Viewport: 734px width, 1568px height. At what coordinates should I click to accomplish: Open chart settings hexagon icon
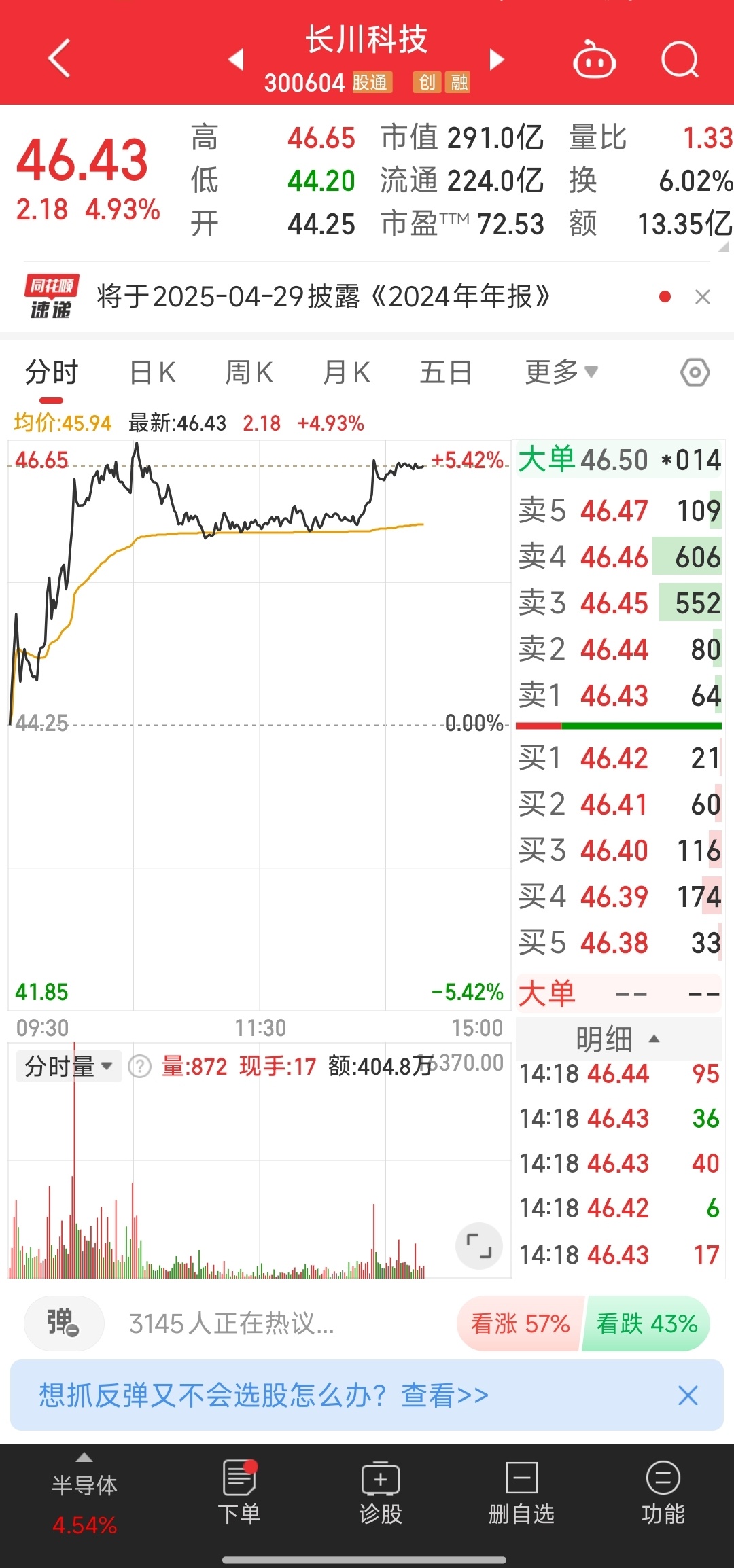(695, 372)
